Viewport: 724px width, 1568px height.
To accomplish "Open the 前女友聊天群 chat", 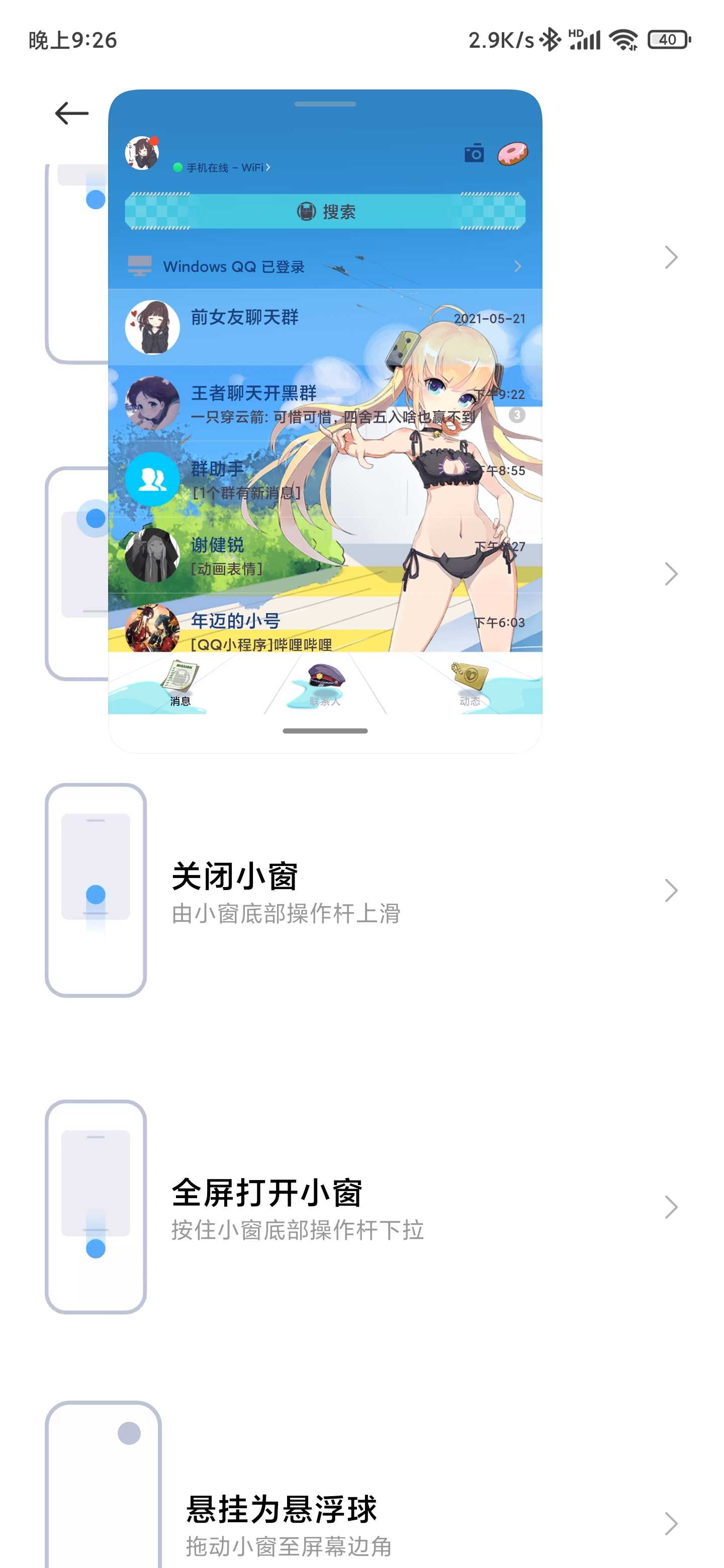I will click(325, 327).
